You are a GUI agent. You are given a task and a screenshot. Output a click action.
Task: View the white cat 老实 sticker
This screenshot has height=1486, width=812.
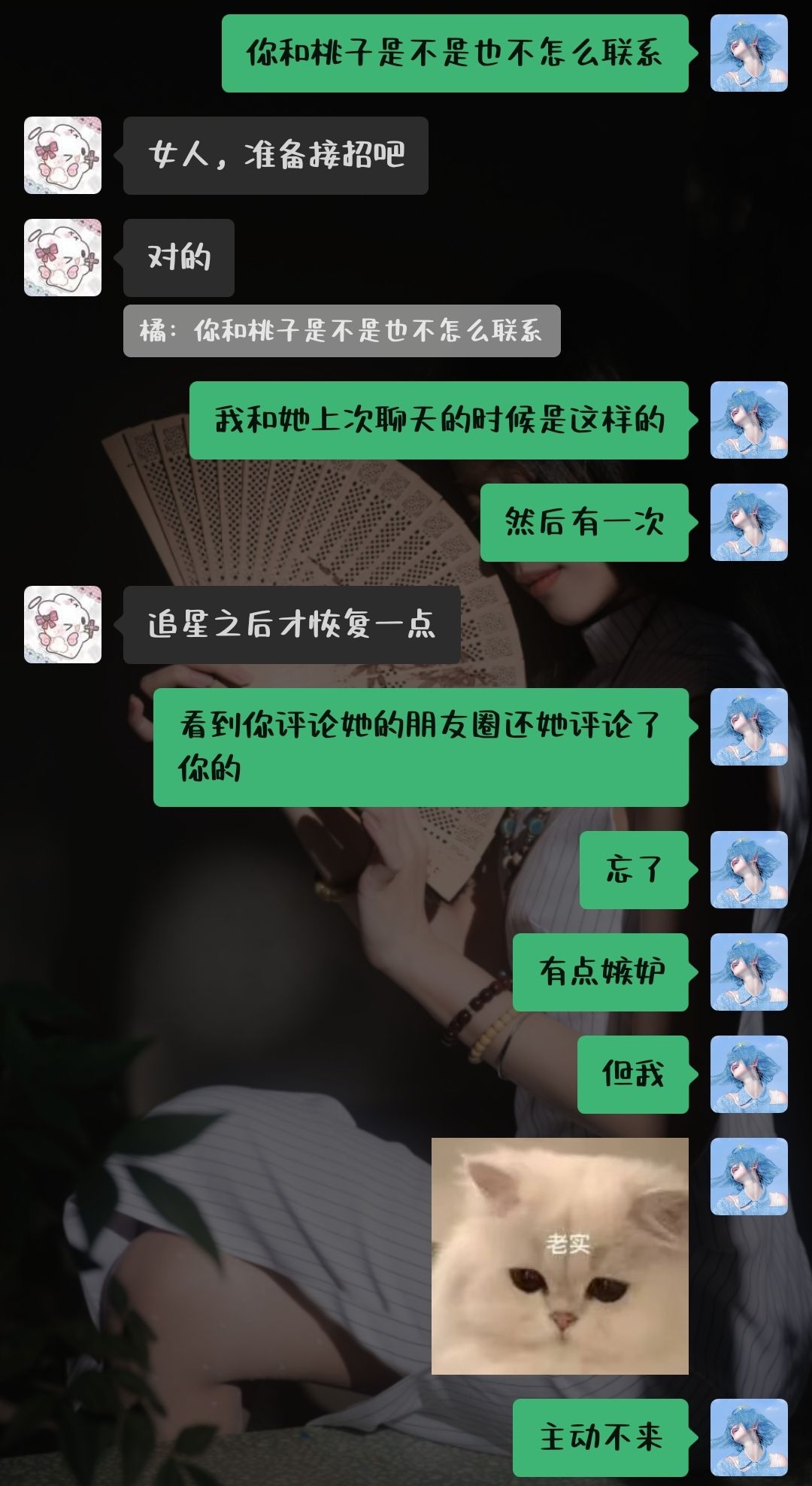coord(560,1256)
